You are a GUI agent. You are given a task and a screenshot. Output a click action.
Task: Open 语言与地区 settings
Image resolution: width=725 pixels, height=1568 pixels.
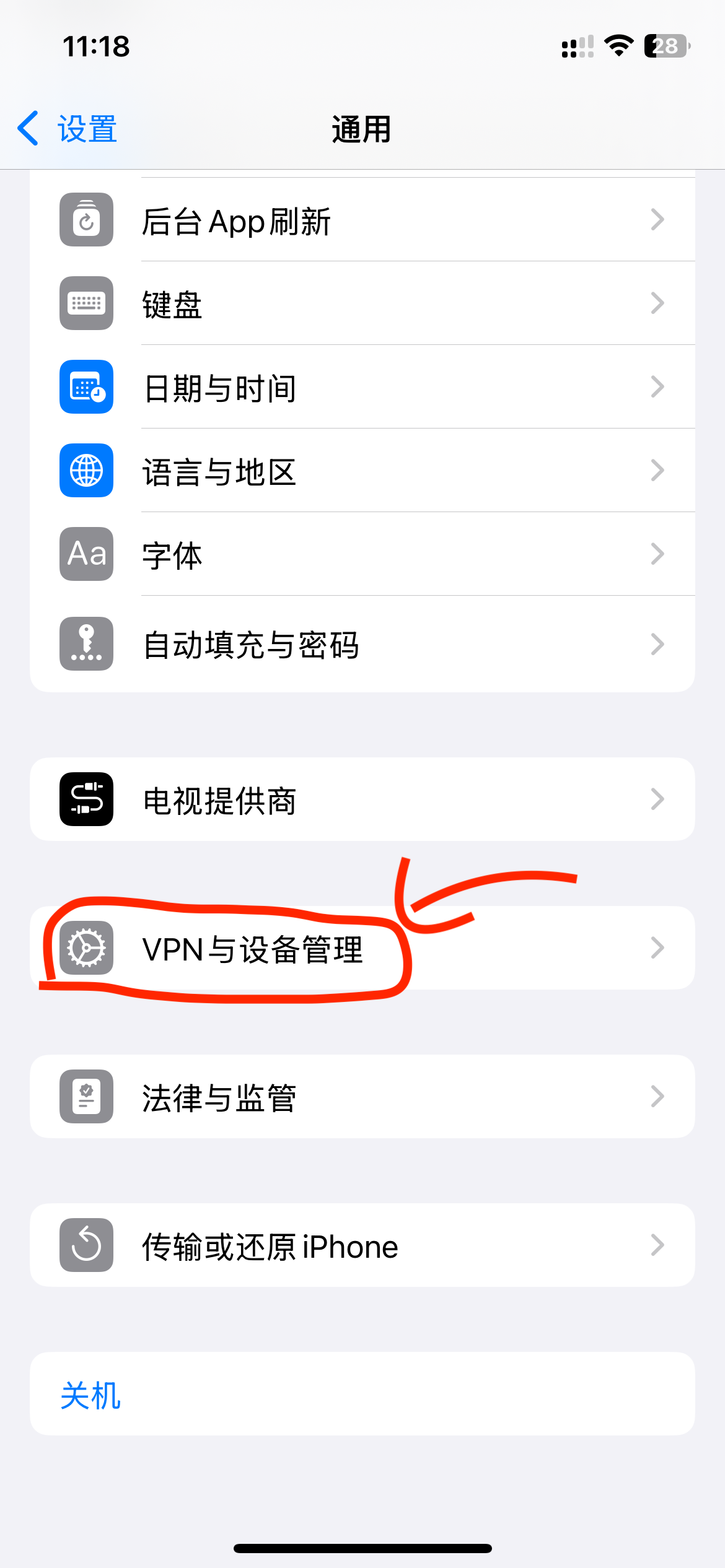pyautogui.click(x=362, y=471)
